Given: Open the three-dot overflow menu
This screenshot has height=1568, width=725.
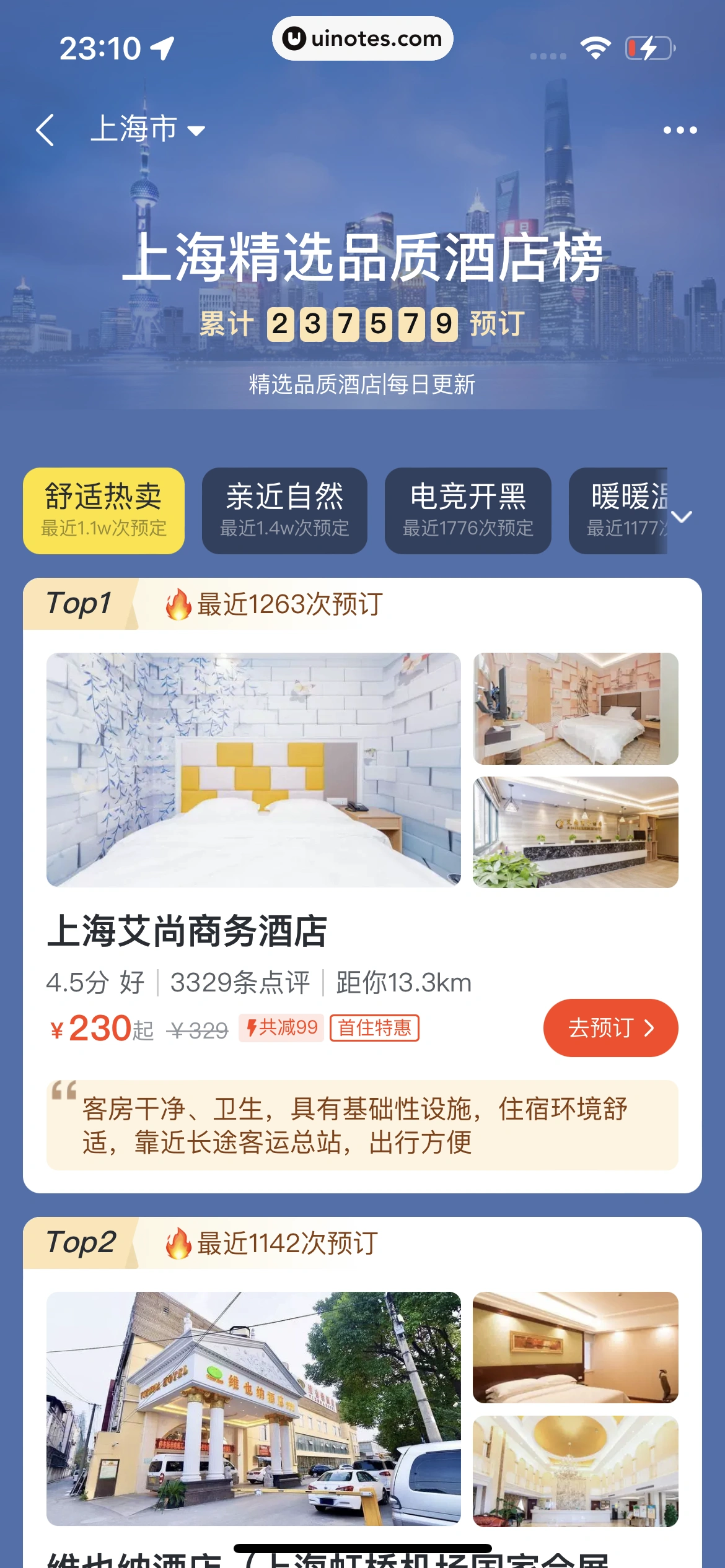Looking at the screenshot, I should (680, 130).
